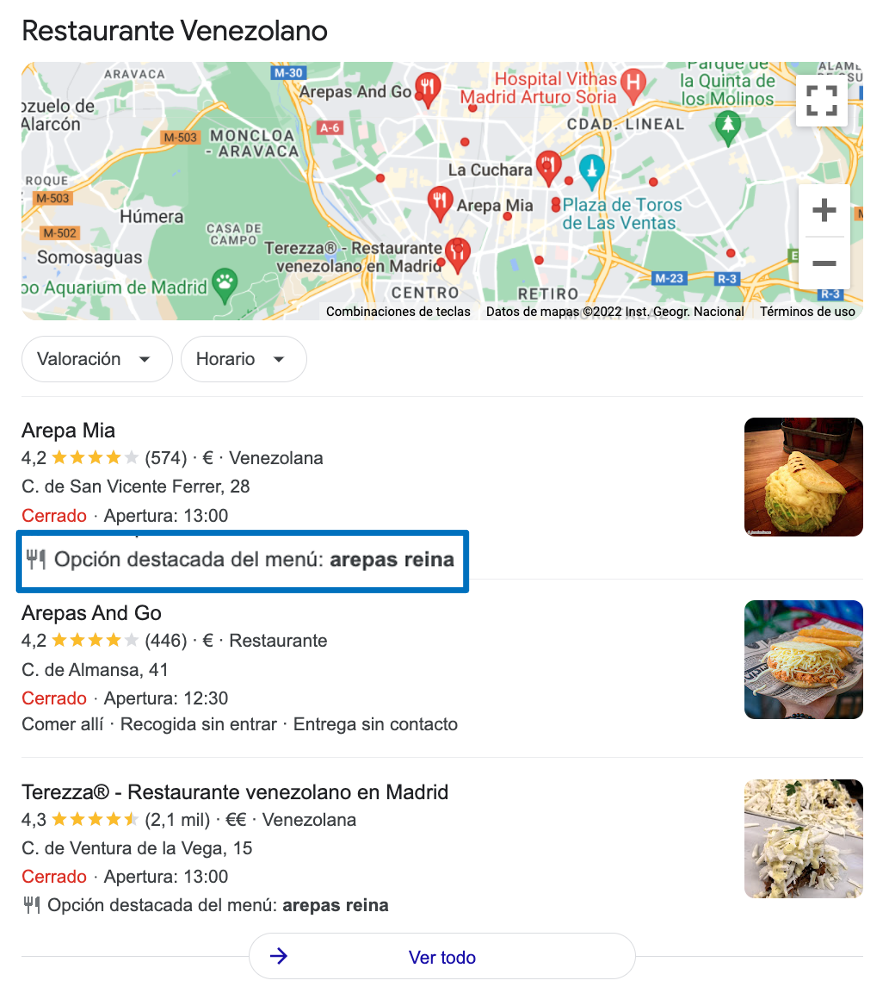View the Arepa Mia photo thumbnail

(x=803, y=477)
